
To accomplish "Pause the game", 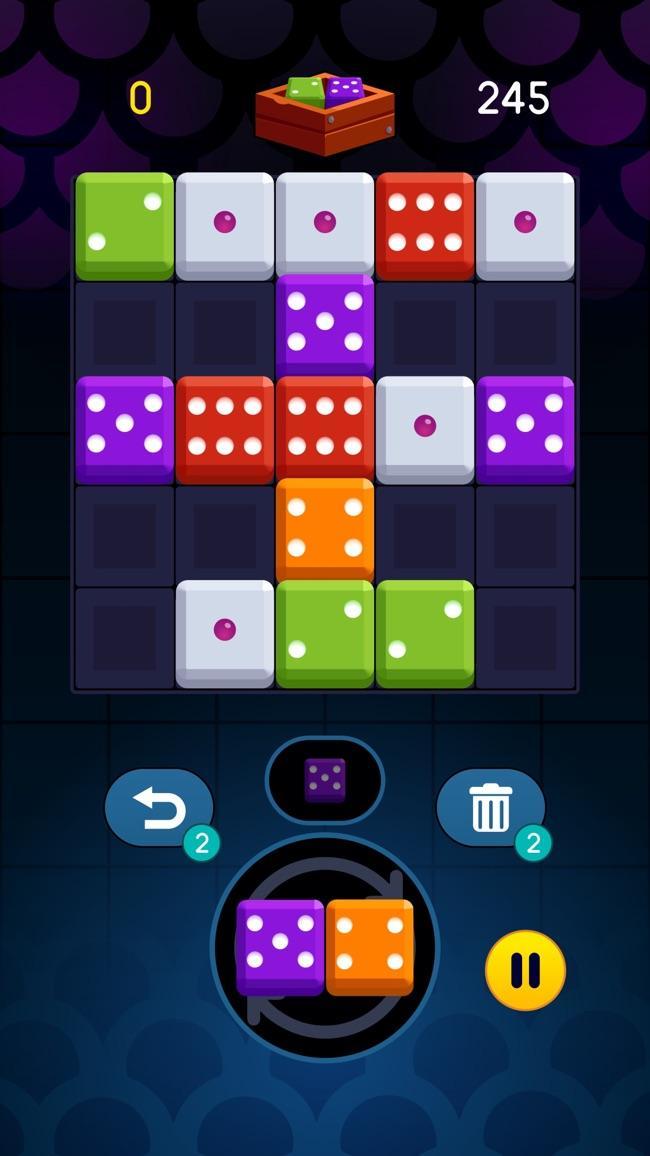I will tap(525, 969).
